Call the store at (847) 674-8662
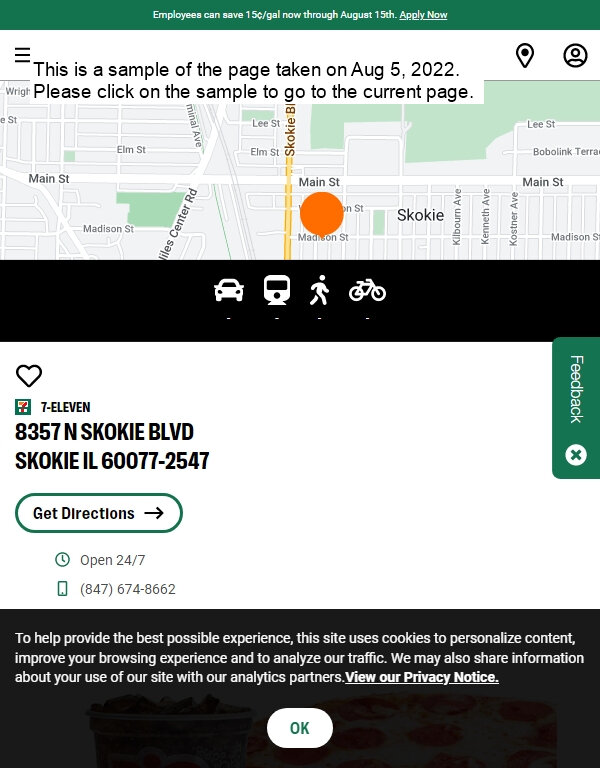Image resolution: width=600 pixels, height=768 pixels. pos(127,589)
